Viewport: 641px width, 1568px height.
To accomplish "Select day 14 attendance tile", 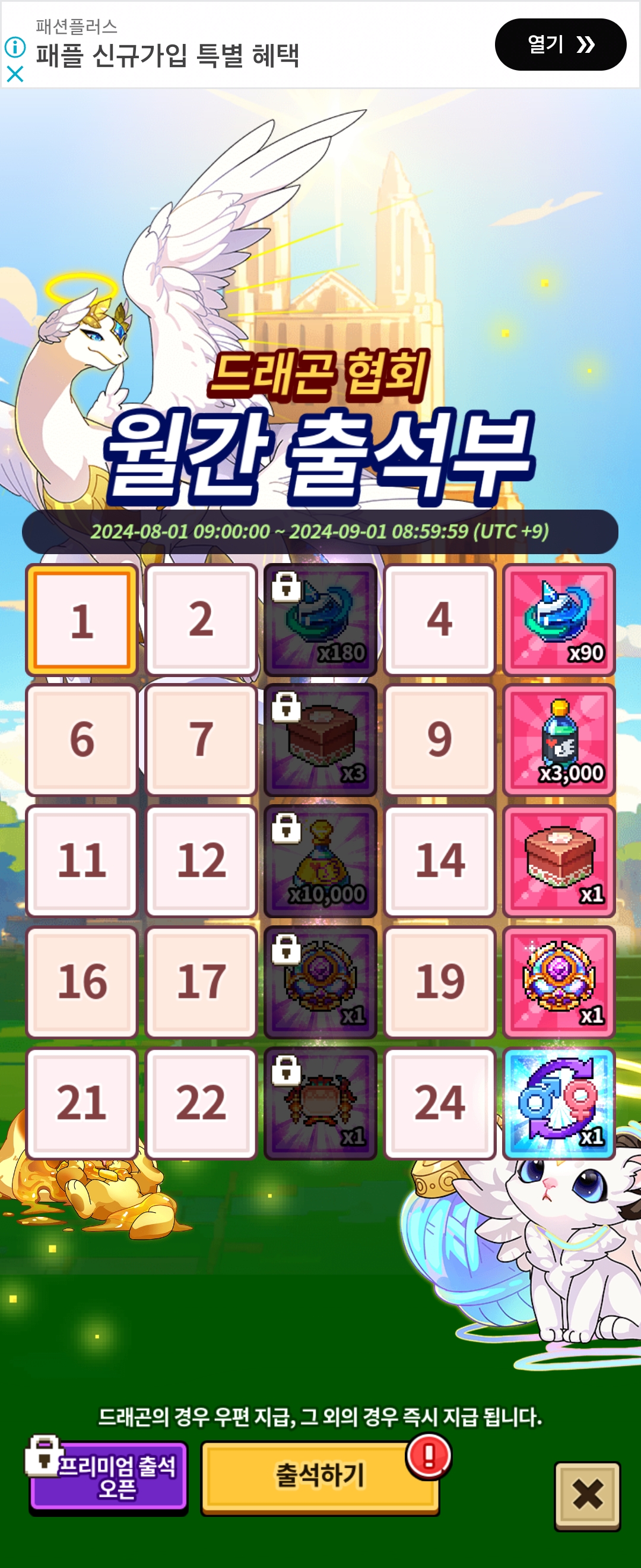I will (x=440, y=861).
